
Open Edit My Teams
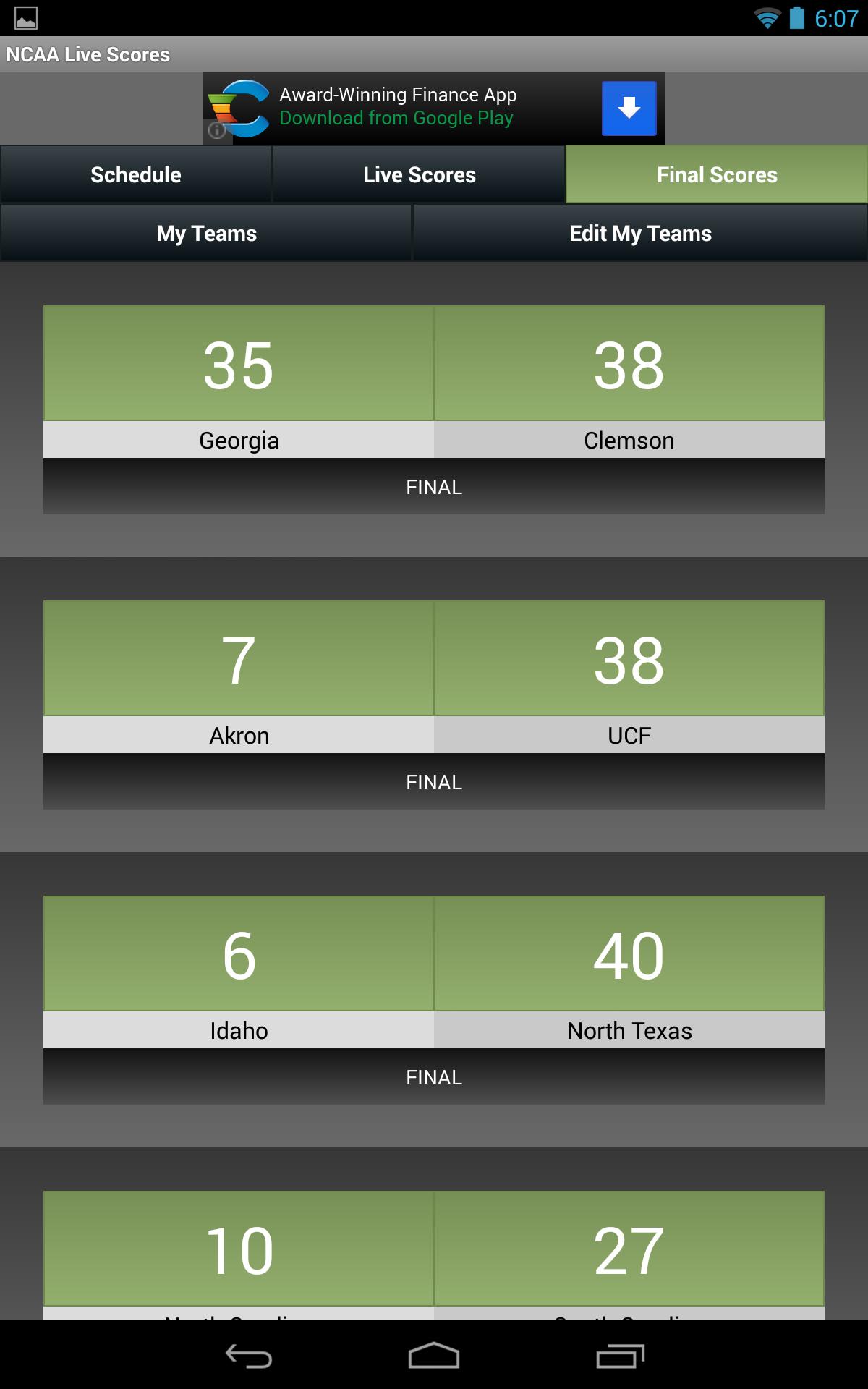pyautogui.click(x=640, y=233)
